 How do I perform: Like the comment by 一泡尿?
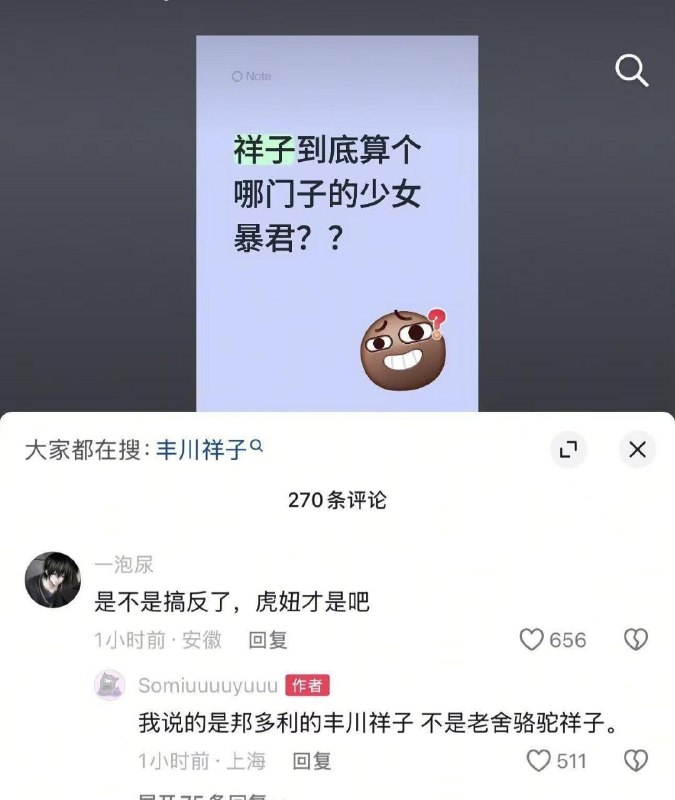click(x=532, y=640)
